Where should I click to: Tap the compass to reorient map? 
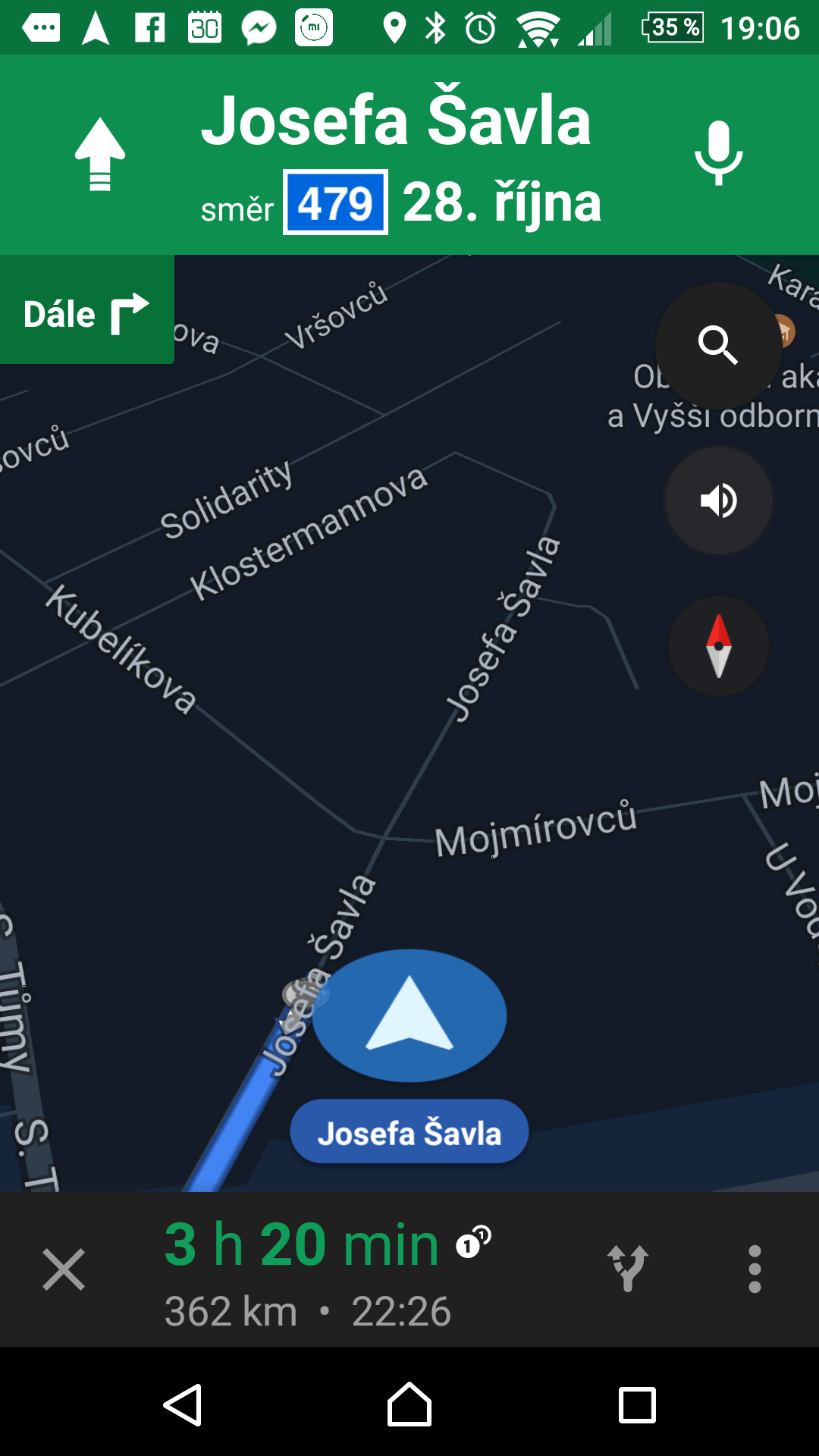click(x=718, y=646)
